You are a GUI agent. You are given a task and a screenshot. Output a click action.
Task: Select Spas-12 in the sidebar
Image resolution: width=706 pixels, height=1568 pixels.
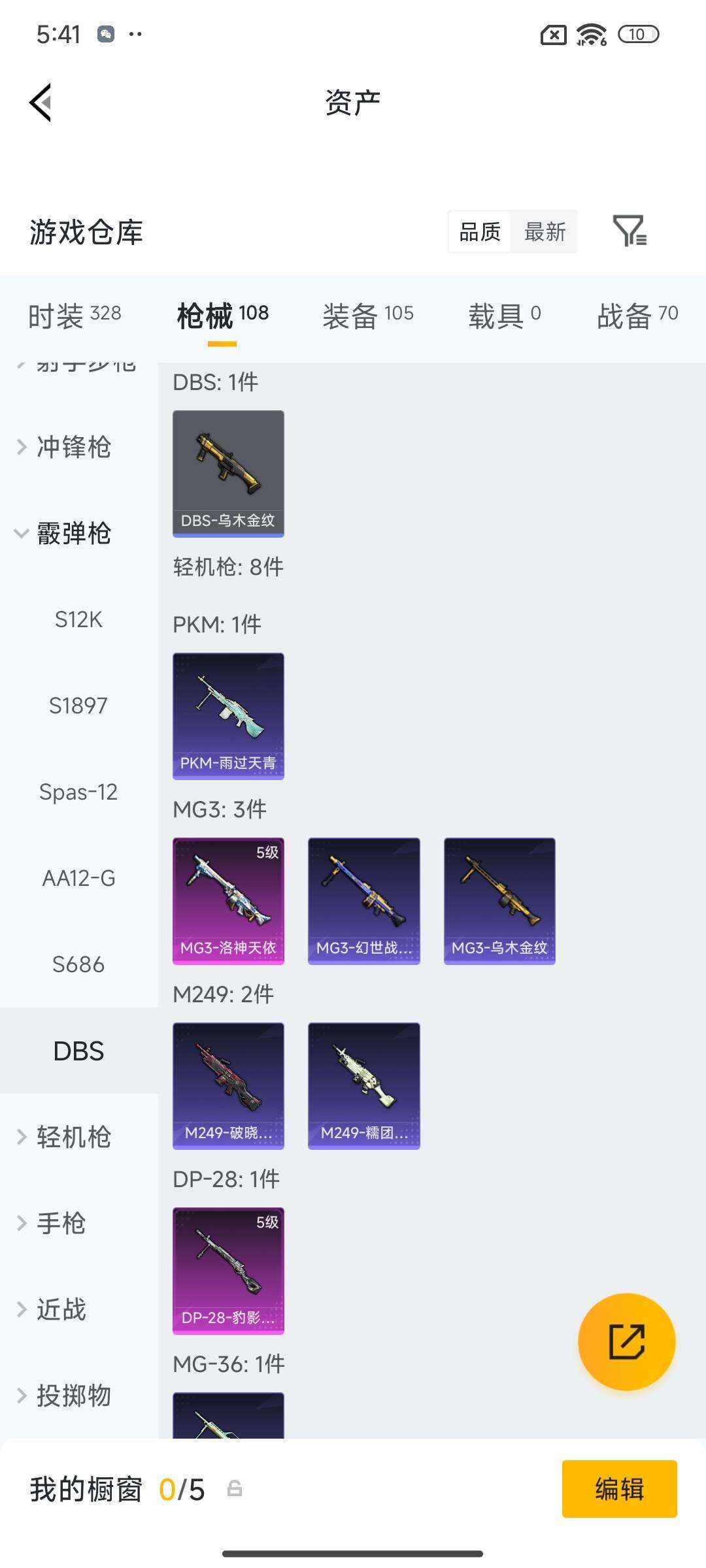click(78, 792)
